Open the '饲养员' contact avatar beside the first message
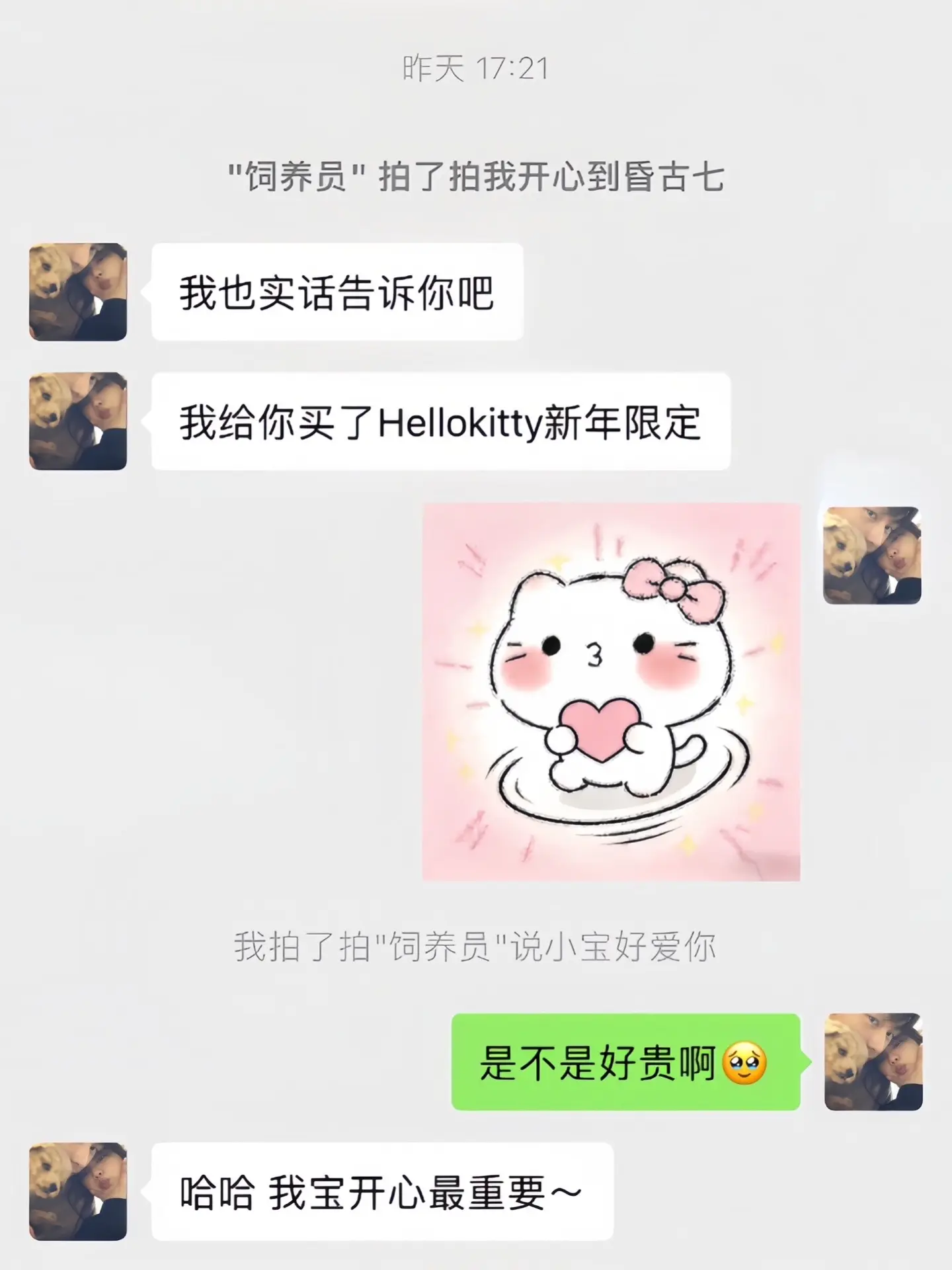 point(79,291)
